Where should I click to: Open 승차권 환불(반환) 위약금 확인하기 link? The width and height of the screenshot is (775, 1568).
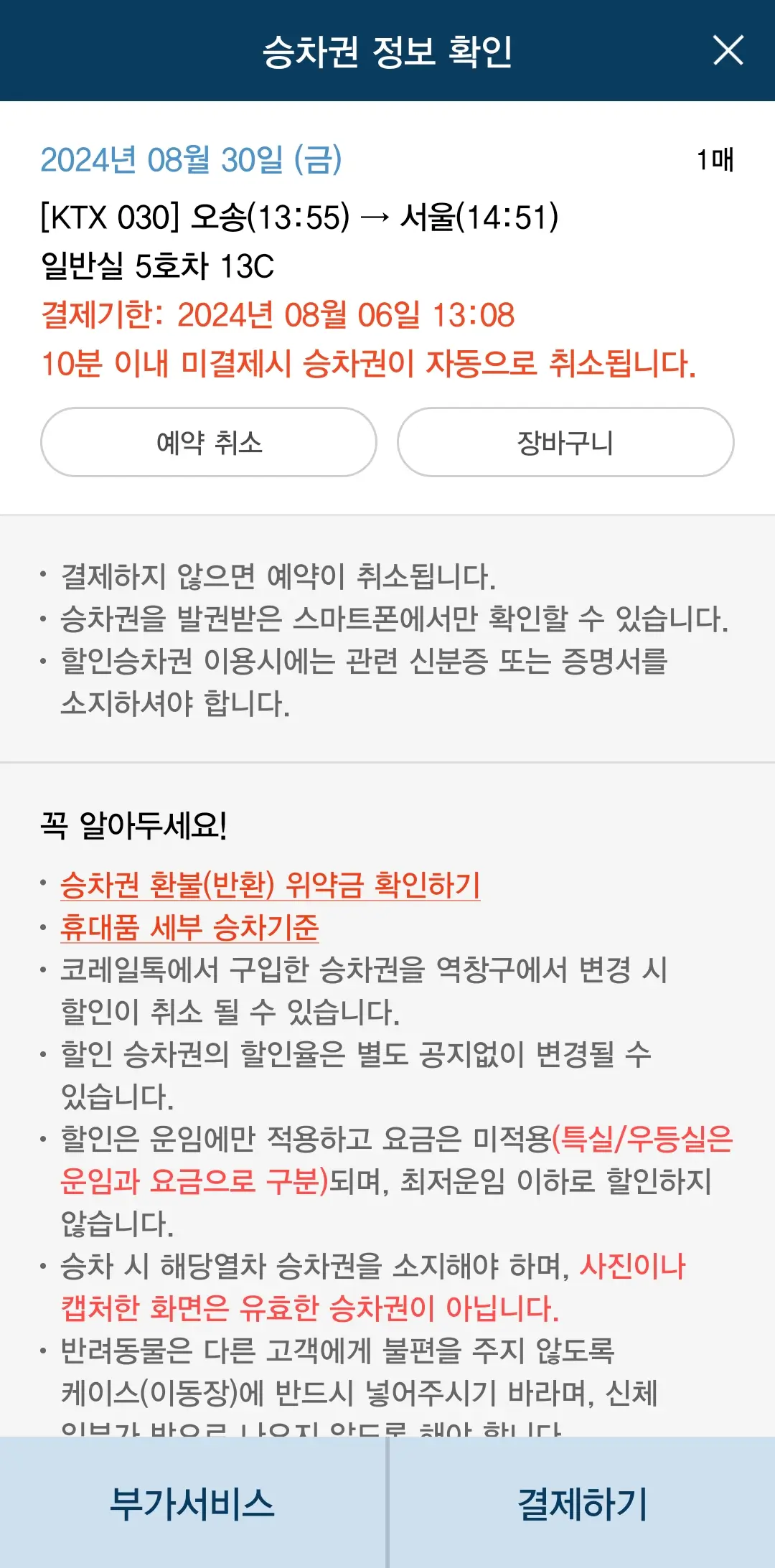[271, 888]
